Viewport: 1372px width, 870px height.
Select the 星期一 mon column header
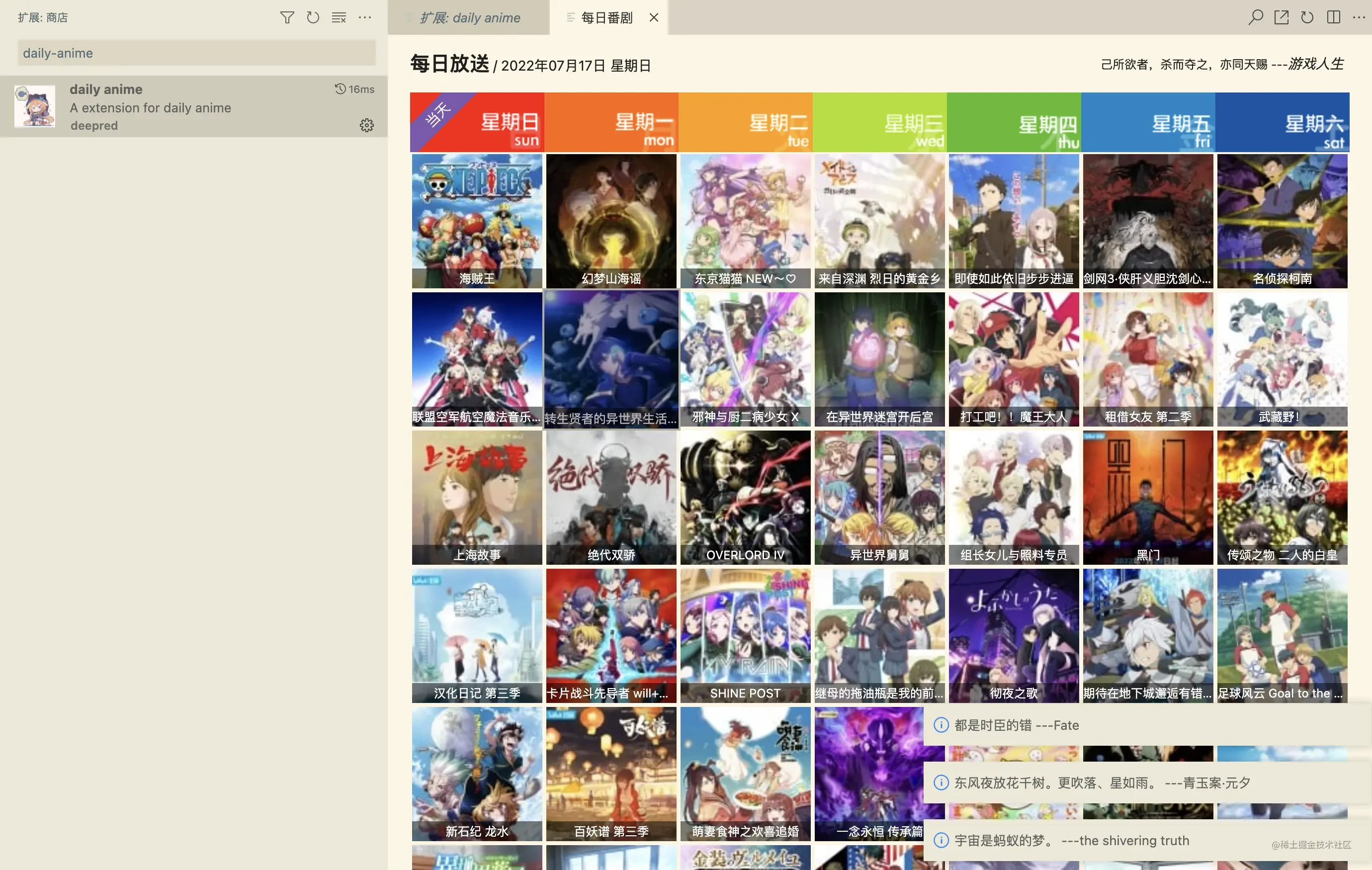click(611, 122)
